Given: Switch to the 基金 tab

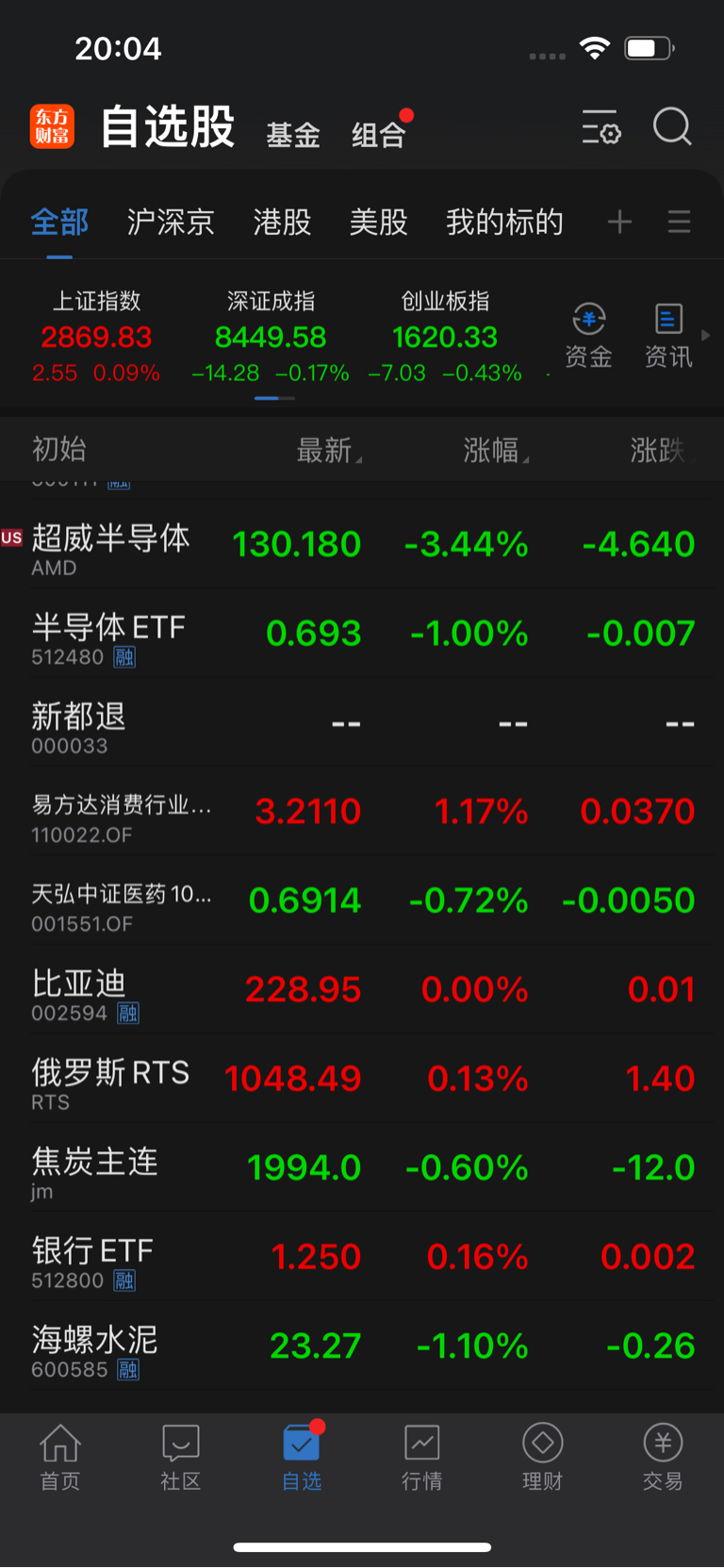Looking at the screenshot, I should coord(293,135).
